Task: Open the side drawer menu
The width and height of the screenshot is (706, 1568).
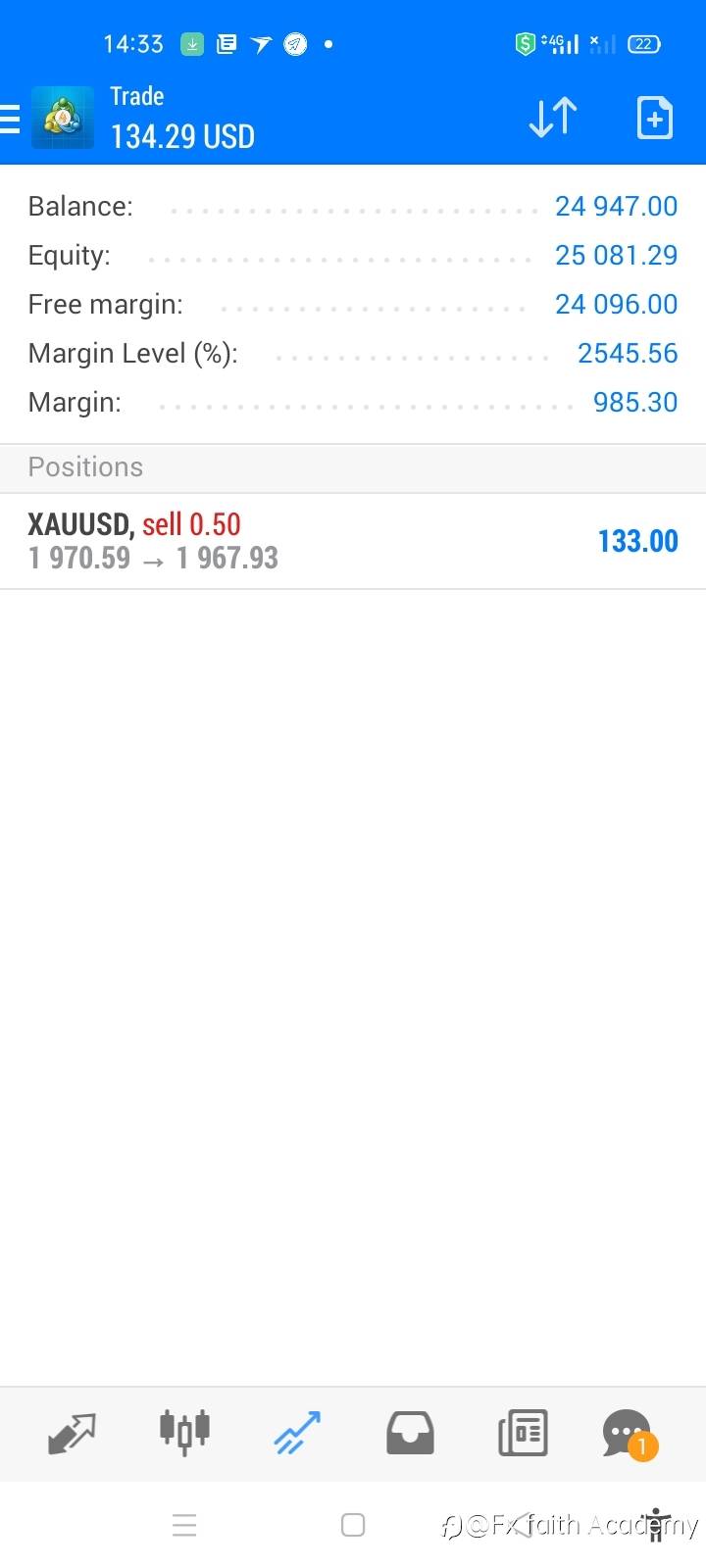Action: click(x=10, y=119)
